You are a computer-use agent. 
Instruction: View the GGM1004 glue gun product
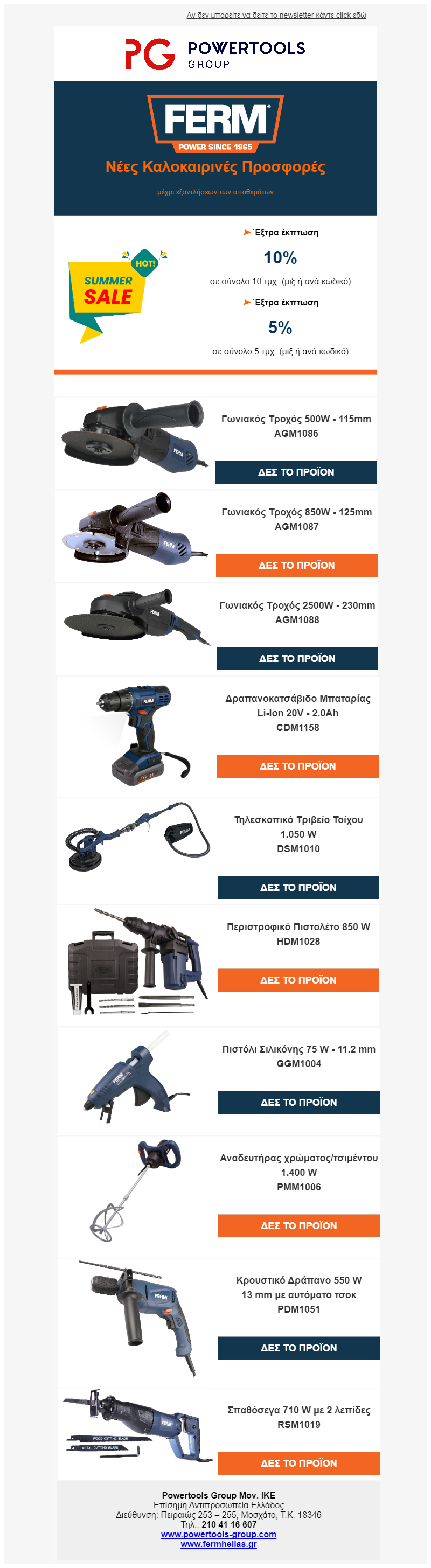click(x=299, y=1103)
